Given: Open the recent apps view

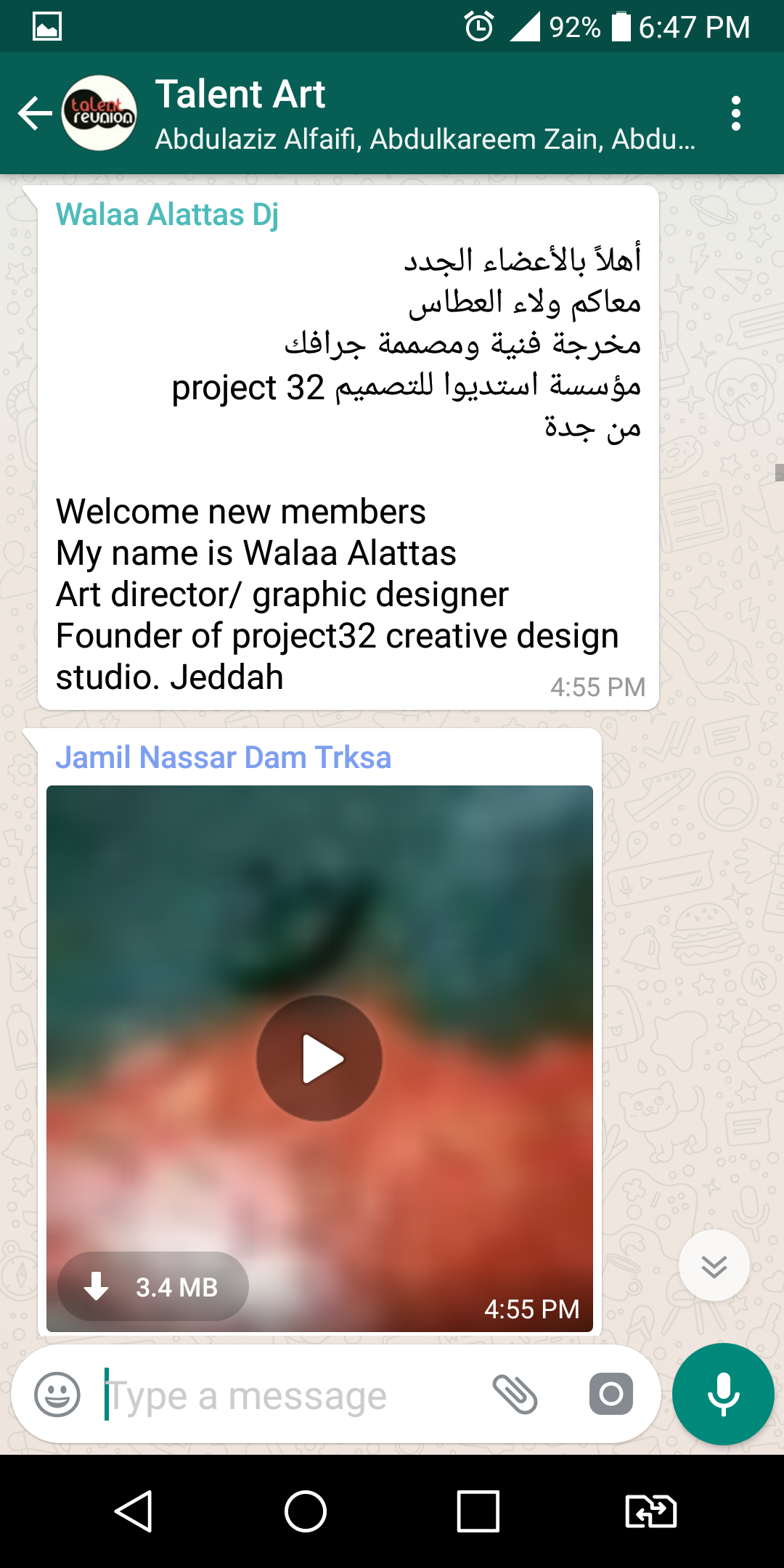Looking at the screenshot, I should click(x=478, y=1512).
